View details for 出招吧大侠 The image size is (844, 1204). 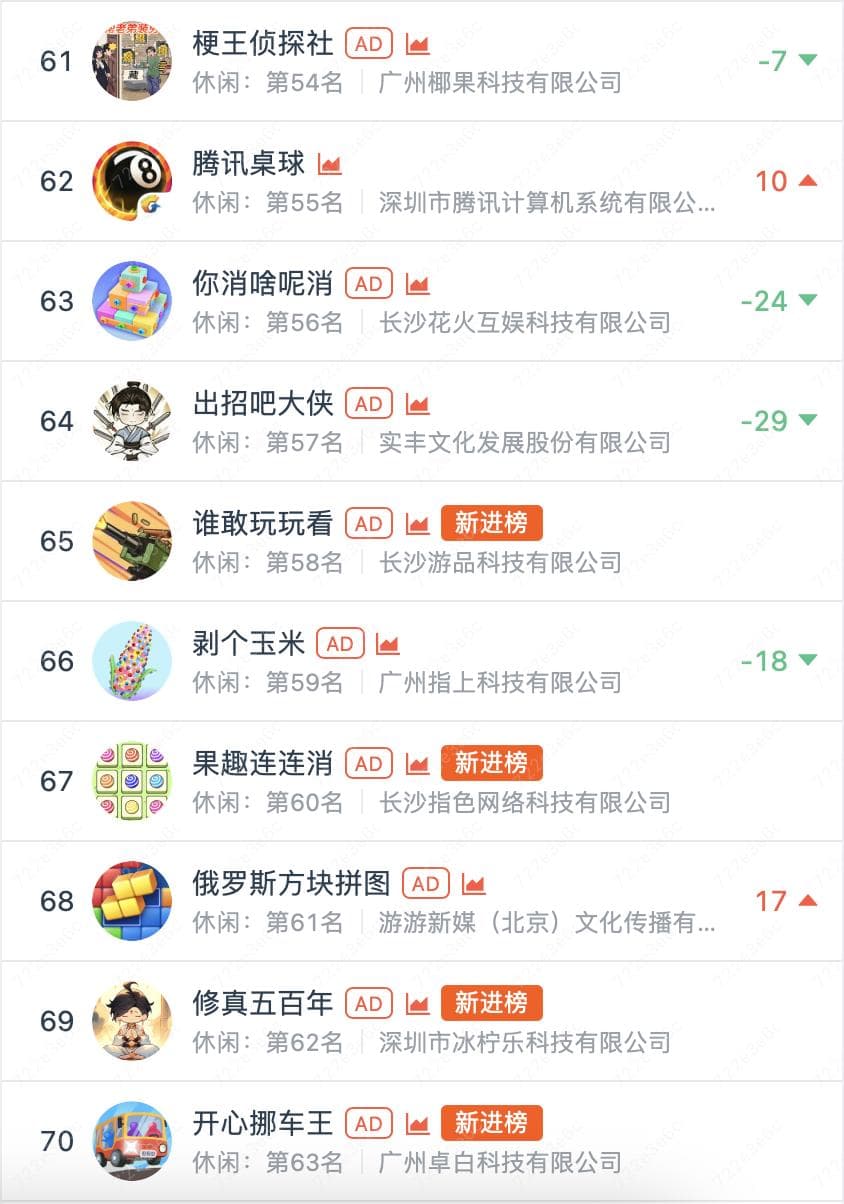263,404
